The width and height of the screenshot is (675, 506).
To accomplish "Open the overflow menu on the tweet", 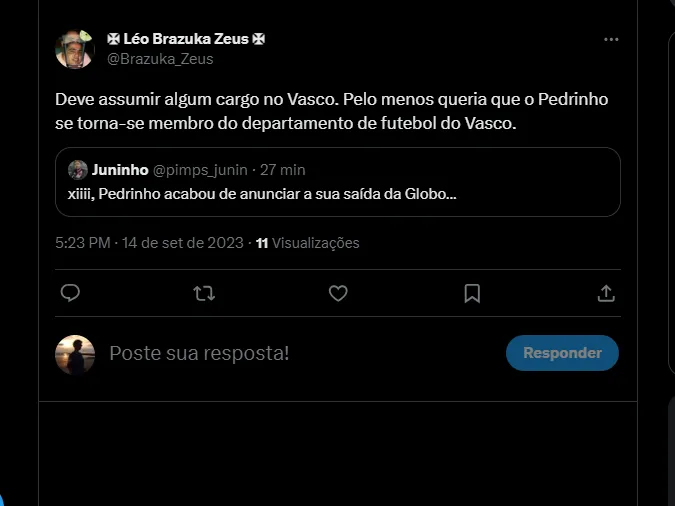I will pos(611,39).
